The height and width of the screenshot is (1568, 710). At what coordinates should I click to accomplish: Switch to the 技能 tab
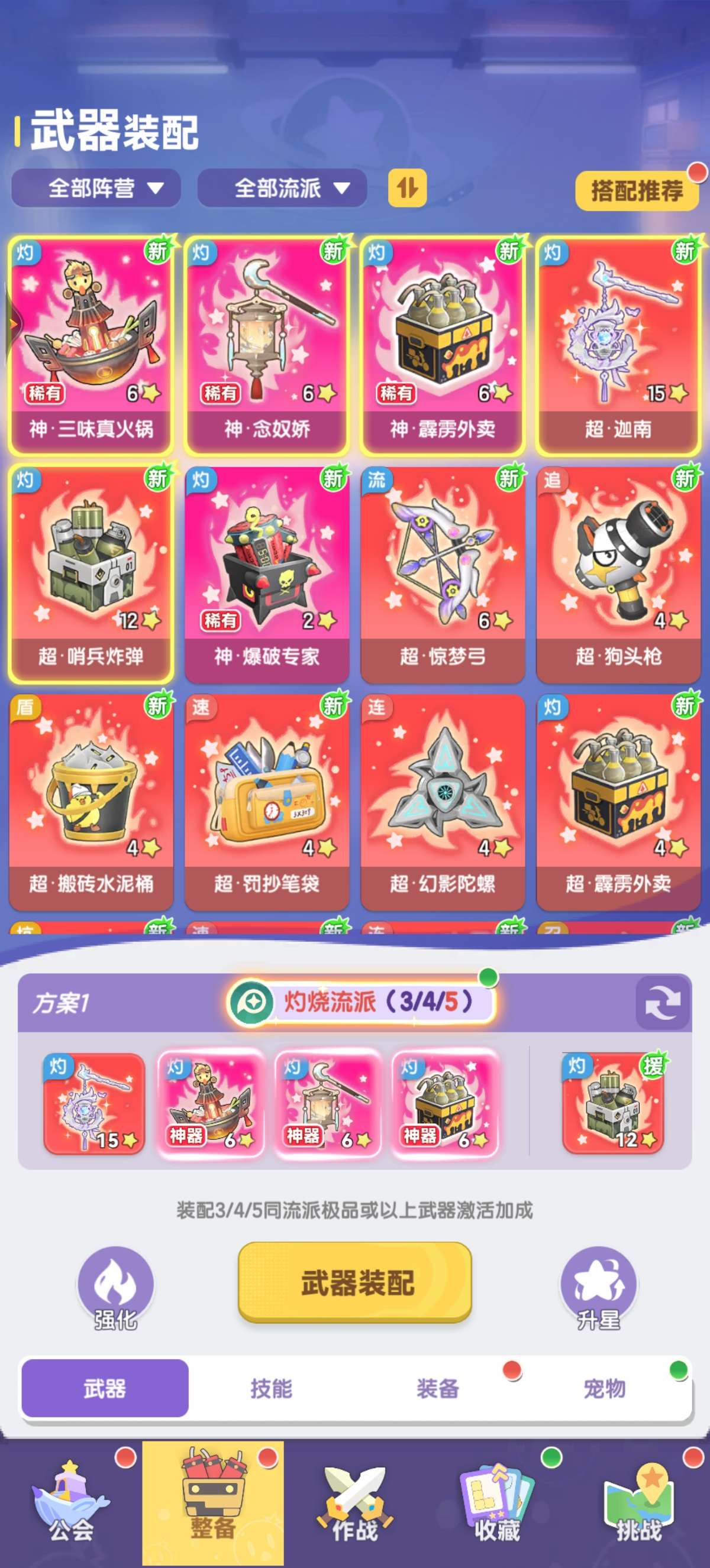click(272, 1388)
